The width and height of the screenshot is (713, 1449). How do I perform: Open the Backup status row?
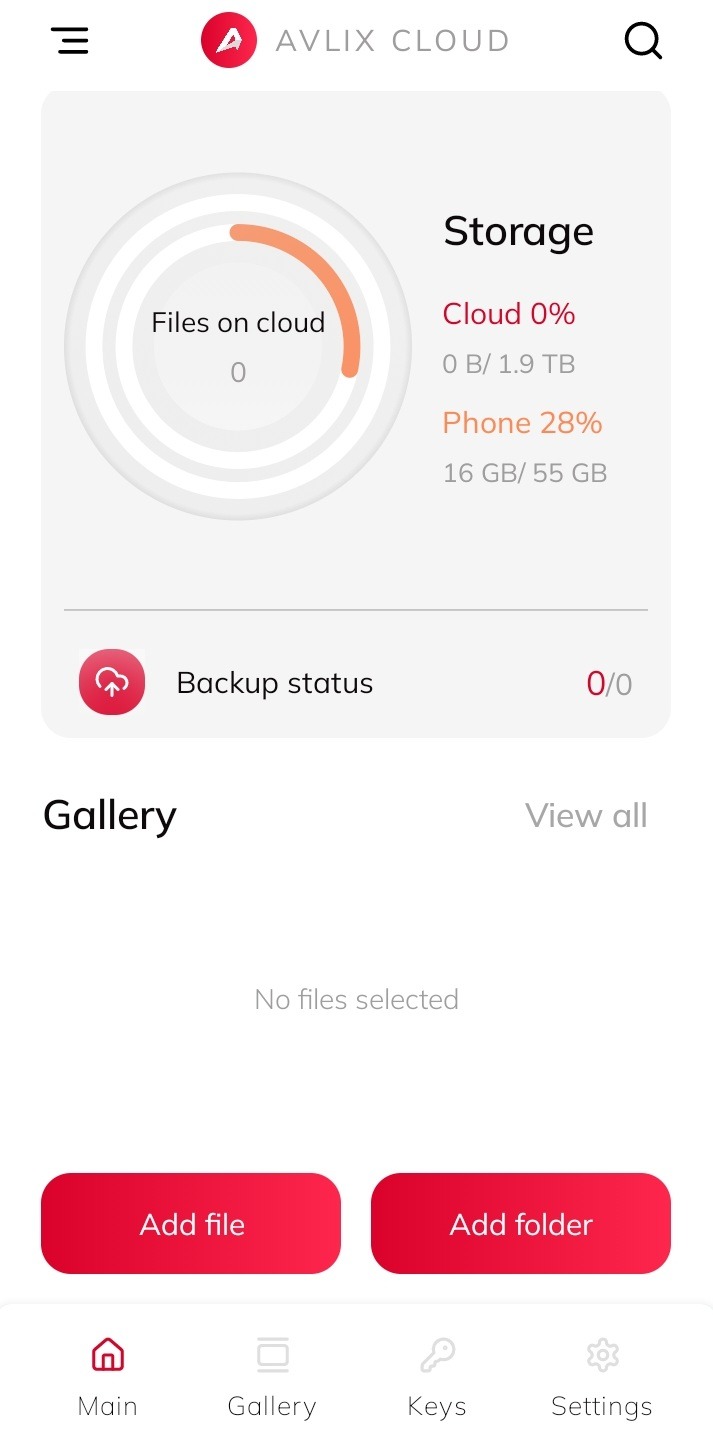coord(356,683)
